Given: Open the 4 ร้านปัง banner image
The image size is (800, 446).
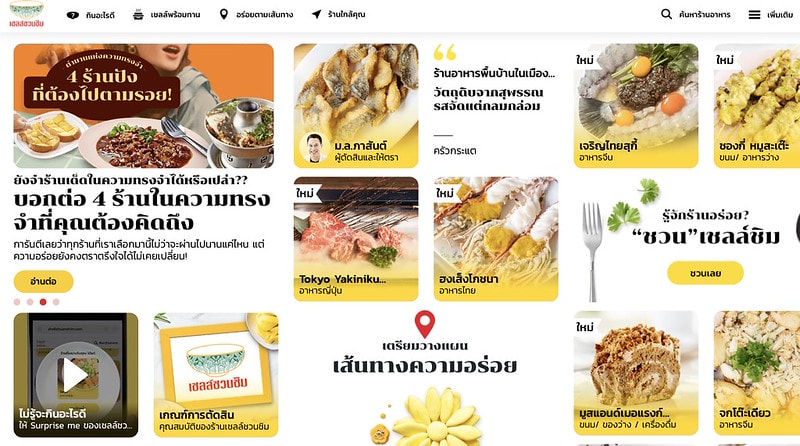Looking at the screenshot, I should coord(143,105).
